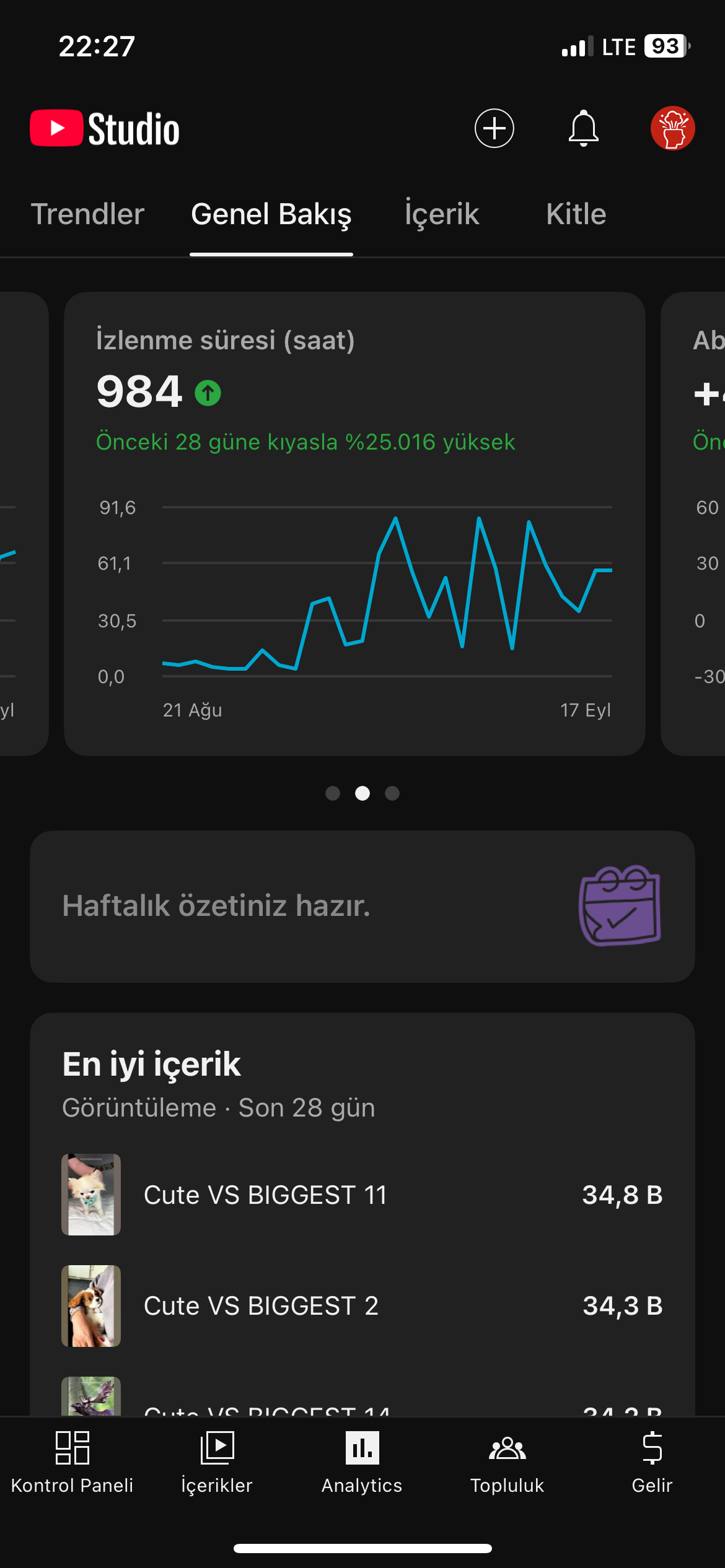Tap the create plus icon
The height and width of the screenshot is (1568, 725).
494,128
